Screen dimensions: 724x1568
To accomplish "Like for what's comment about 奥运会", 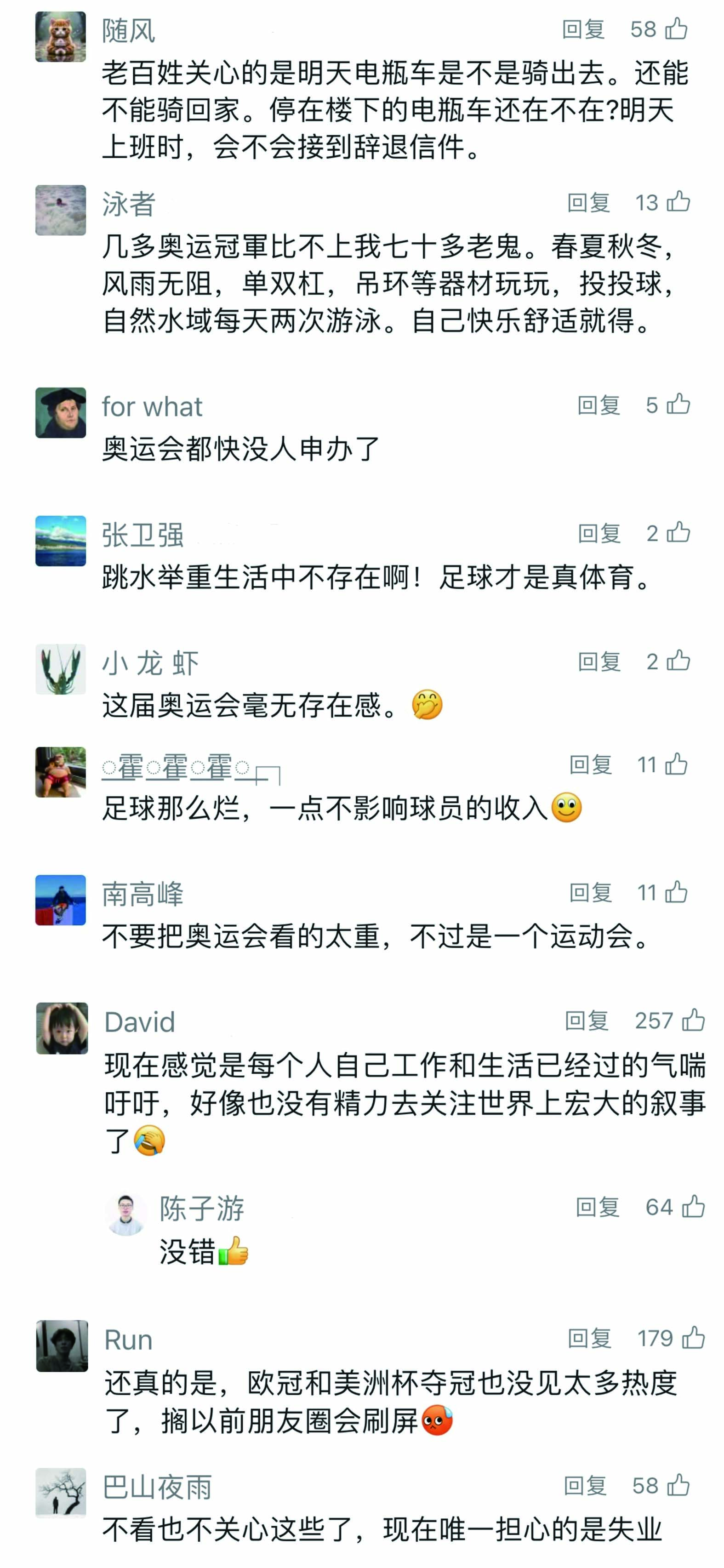I will pyautogui.click(x=678, y=404).
